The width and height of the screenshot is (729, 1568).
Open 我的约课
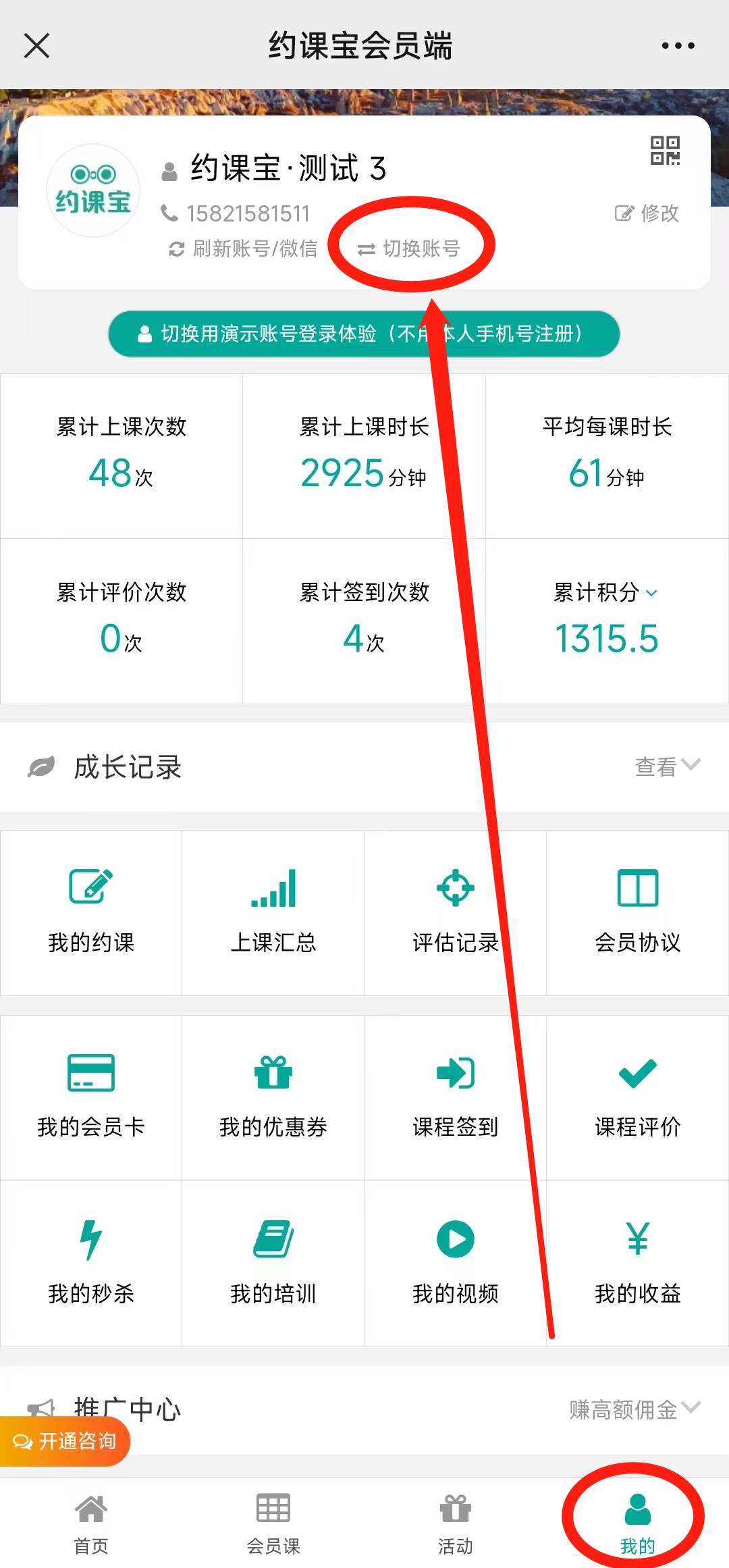tap(91, 912)
